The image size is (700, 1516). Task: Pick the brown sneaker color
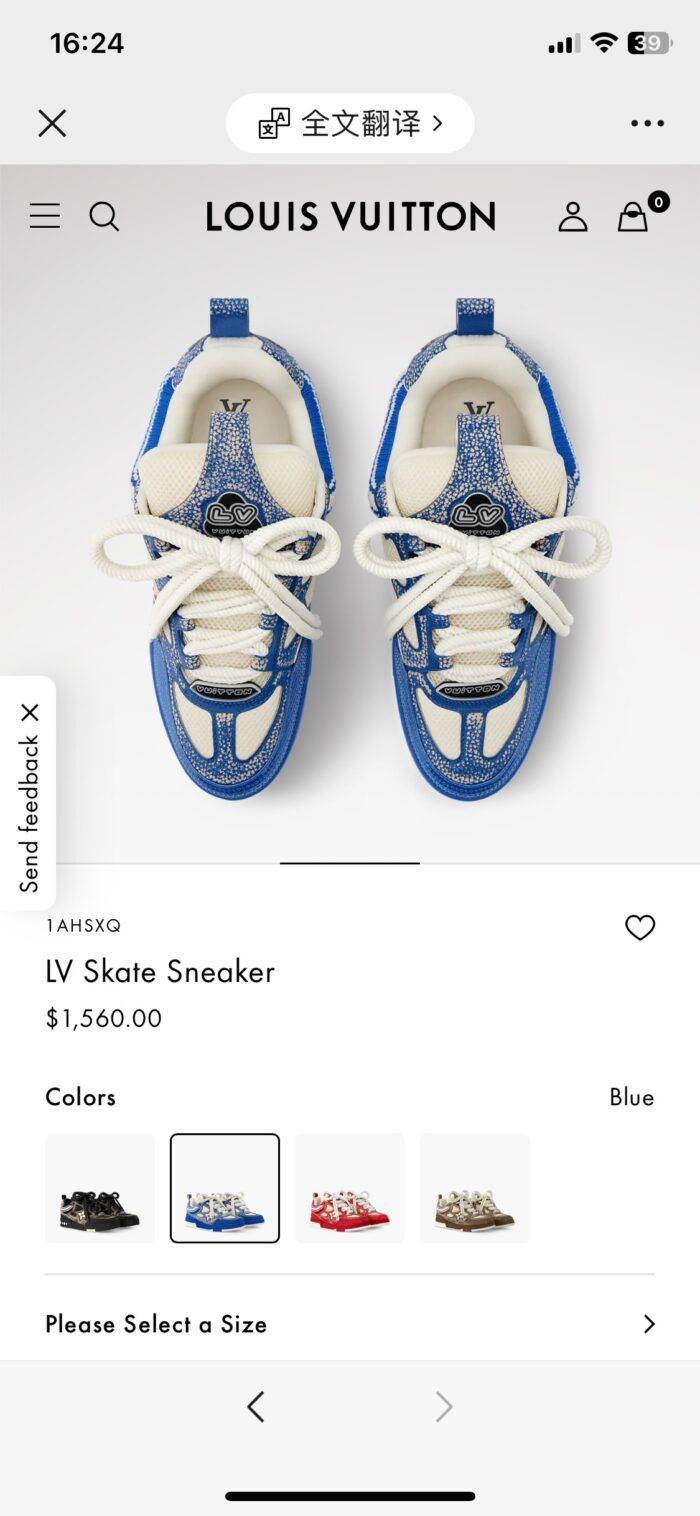[475, 1188]
